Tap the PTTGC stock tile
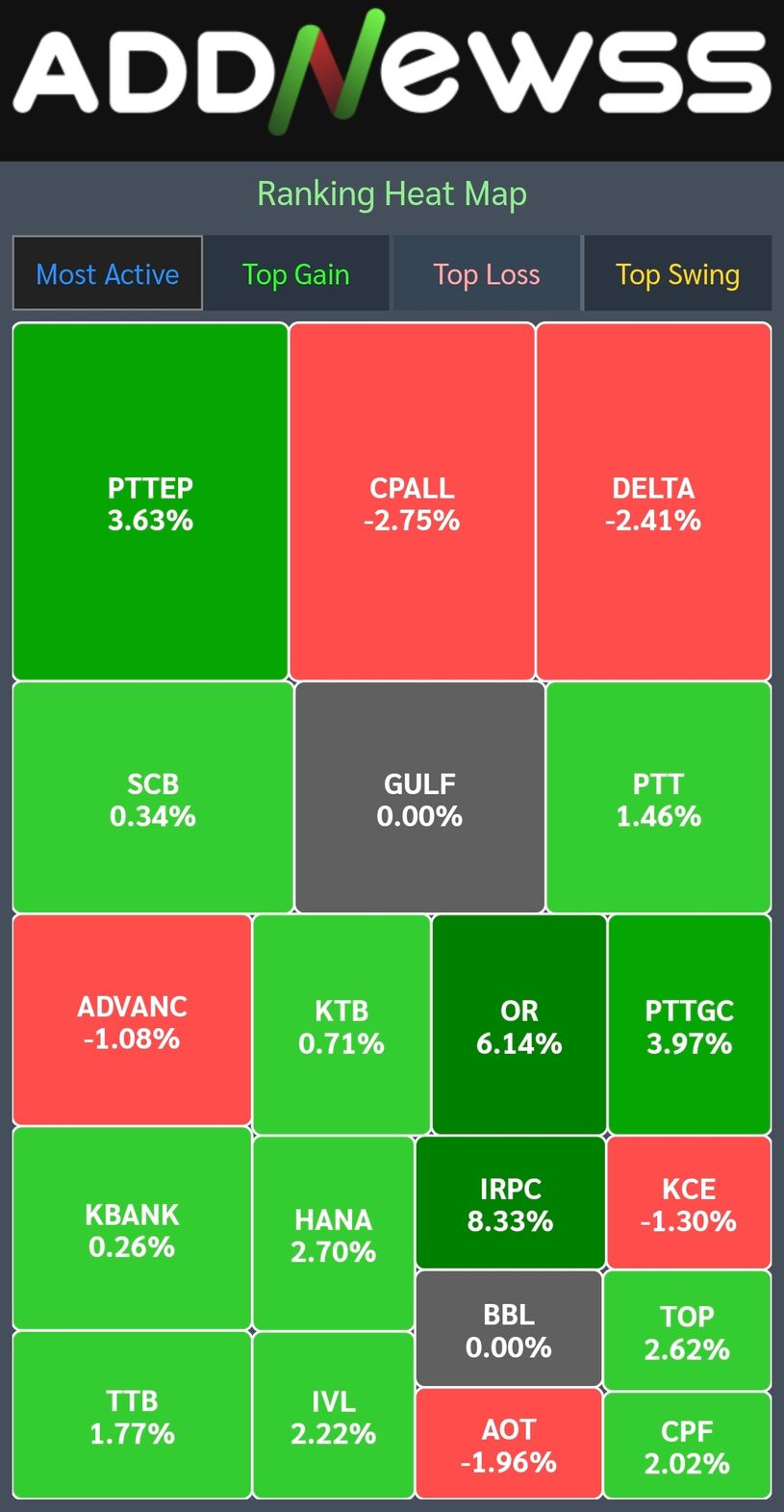Image resolution: width=784 pixels, height=1512 pixels. click(x=689, y=1025)
